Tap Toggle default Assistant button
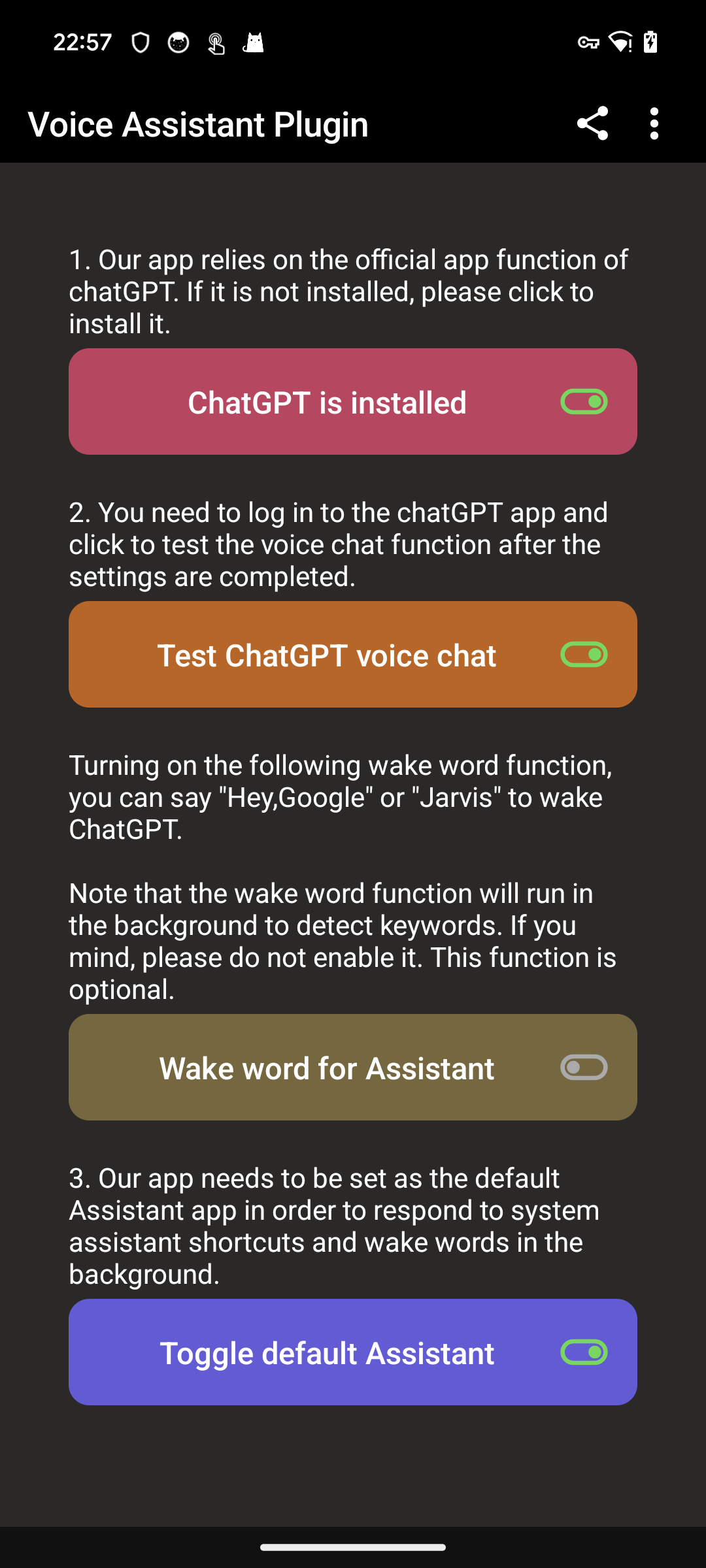The height and width of the screenshot is (1568, 706). [x=353, y=1352]
